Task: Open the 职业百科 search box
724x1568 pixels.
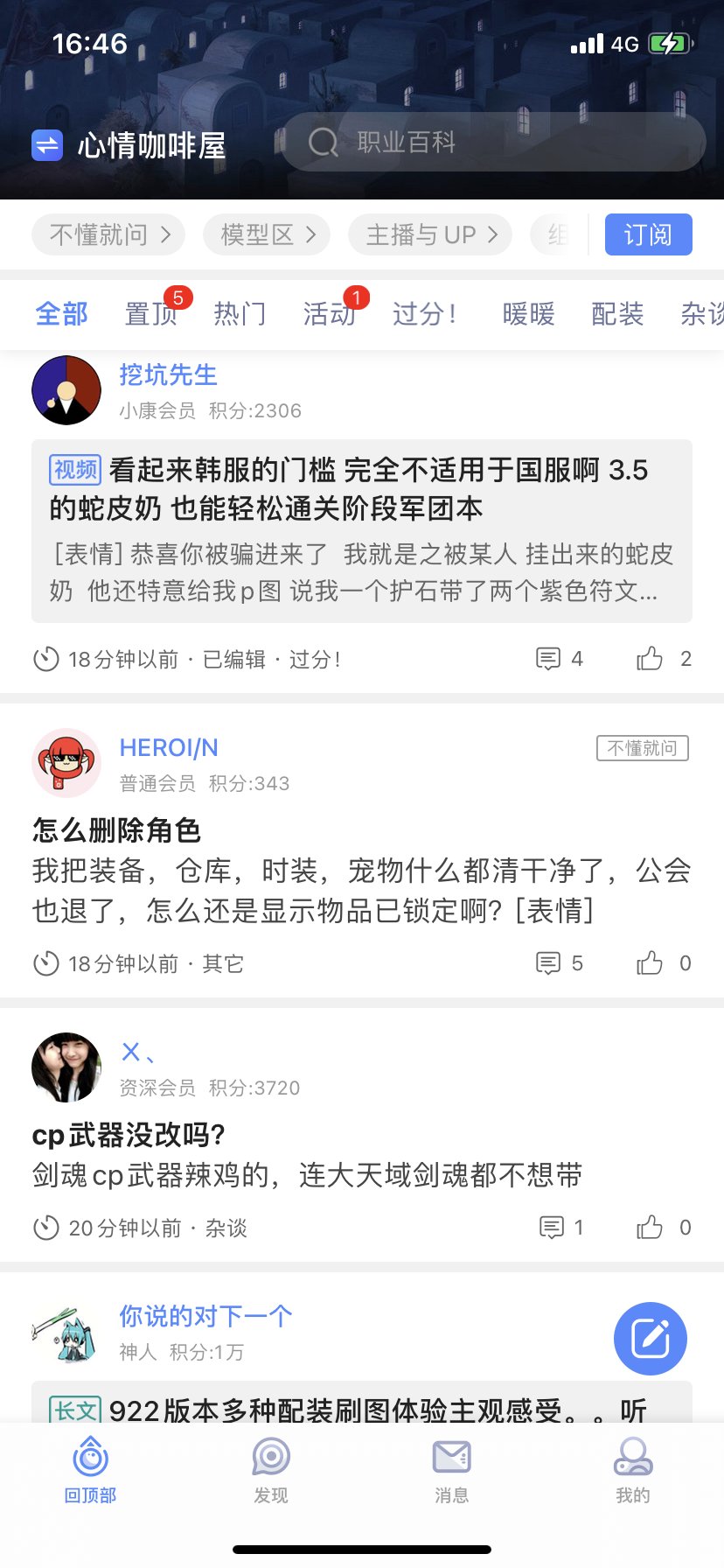Action: [x=493, y=142]
